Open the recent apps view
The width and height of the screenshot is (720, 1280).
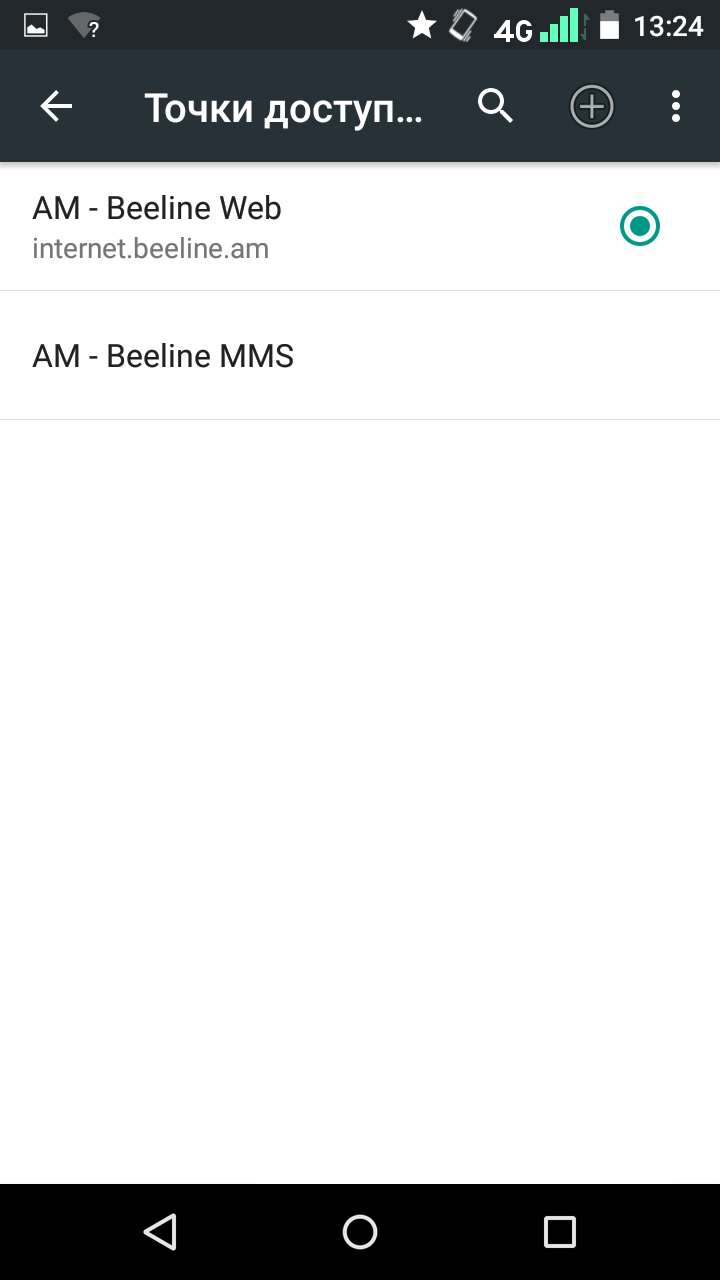(x=559, y=1232)
